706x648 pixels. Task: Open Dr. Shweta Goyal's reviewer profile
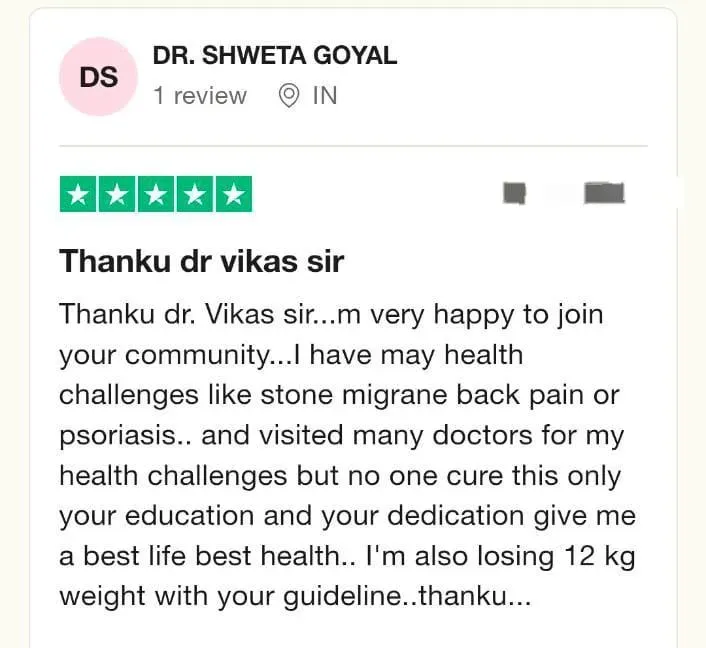click(x=274, y=56)
